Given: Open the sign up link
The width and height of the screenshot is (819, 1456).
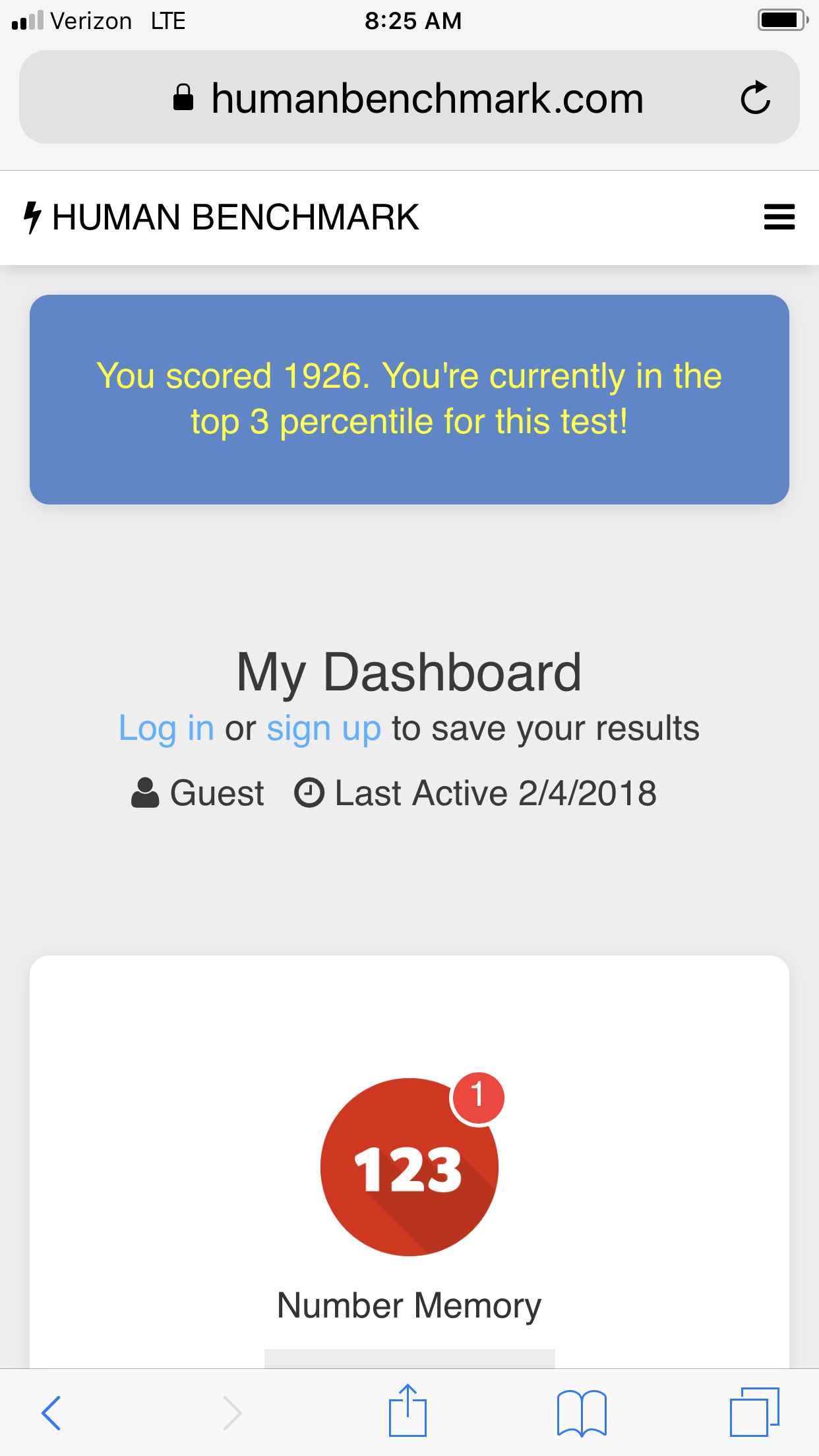Looking at the screenshot, I should coord(324,729).
